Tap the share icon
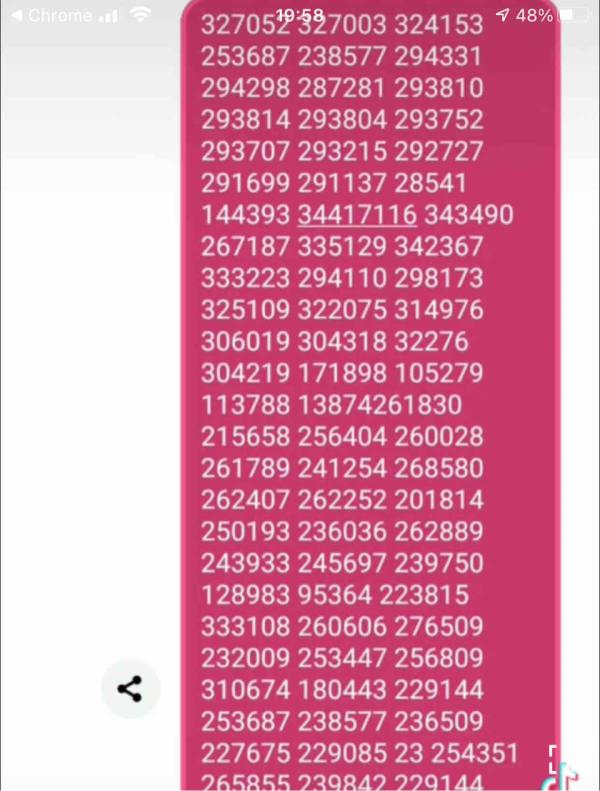600x791 pixels. 130,688
